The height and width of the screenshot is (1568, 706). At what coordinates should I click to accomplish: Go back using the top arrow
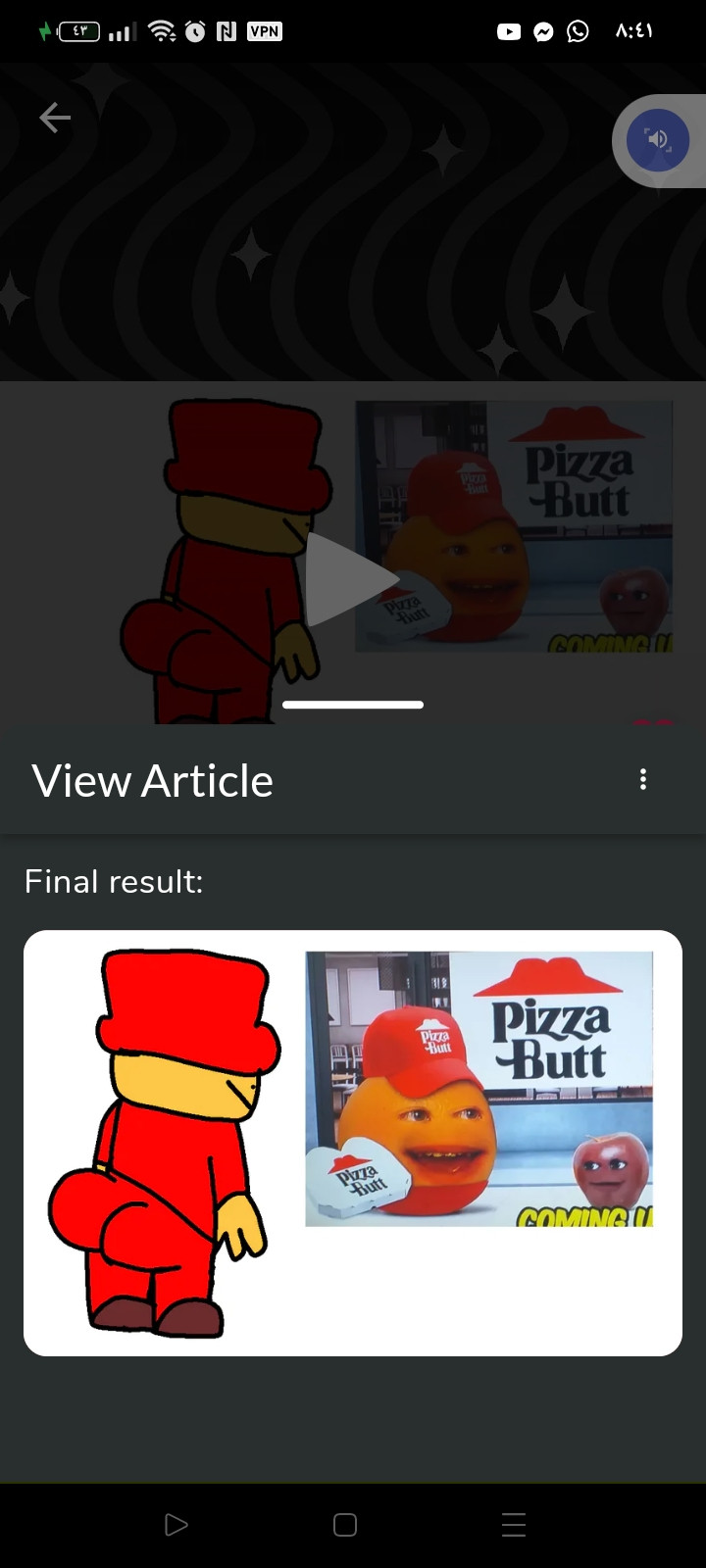pyautogui.click(x=55, y=119)
